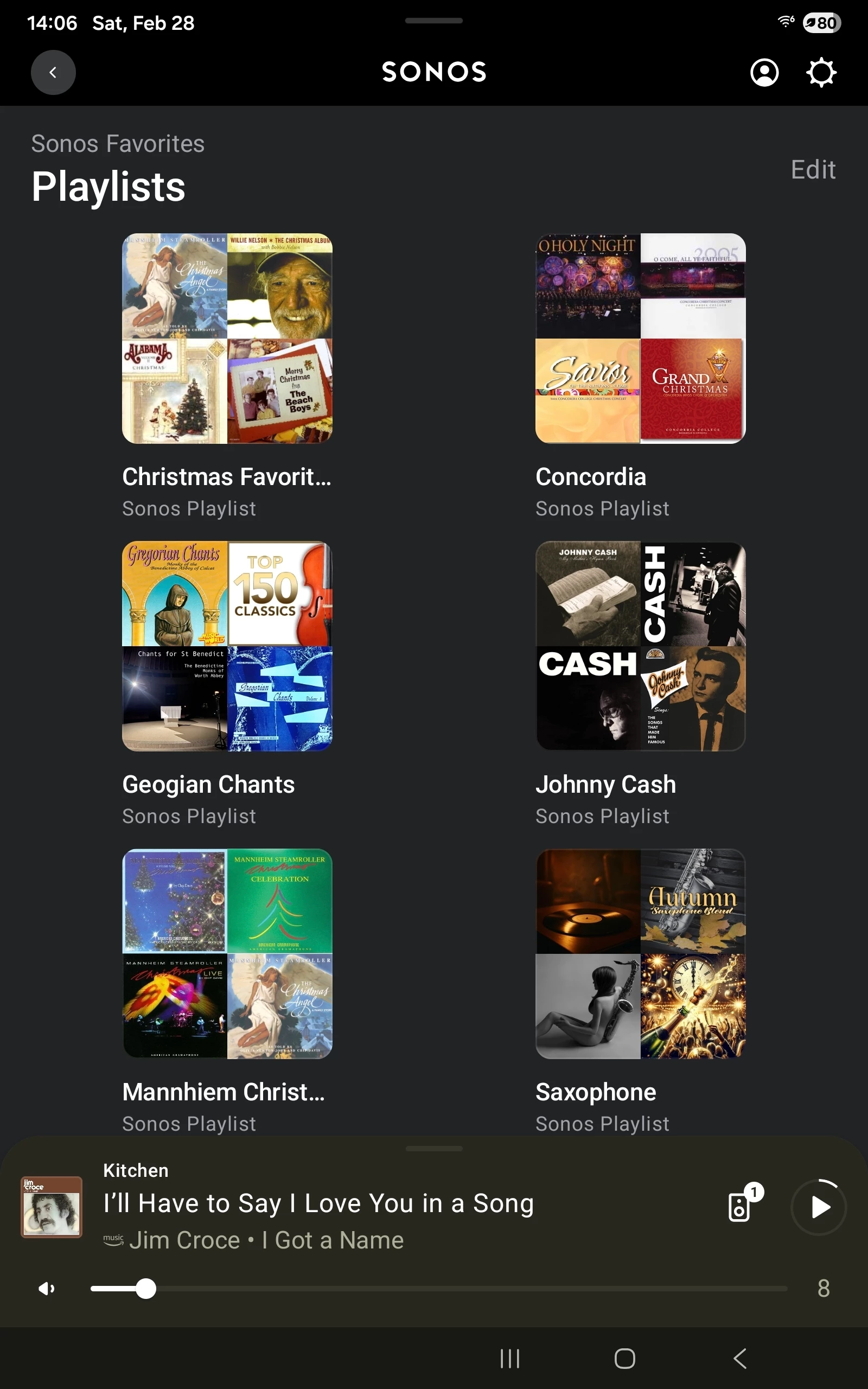Select the Geogian Chants playlist
Viewport: 868px width, 1389px height.
(227, 646)
